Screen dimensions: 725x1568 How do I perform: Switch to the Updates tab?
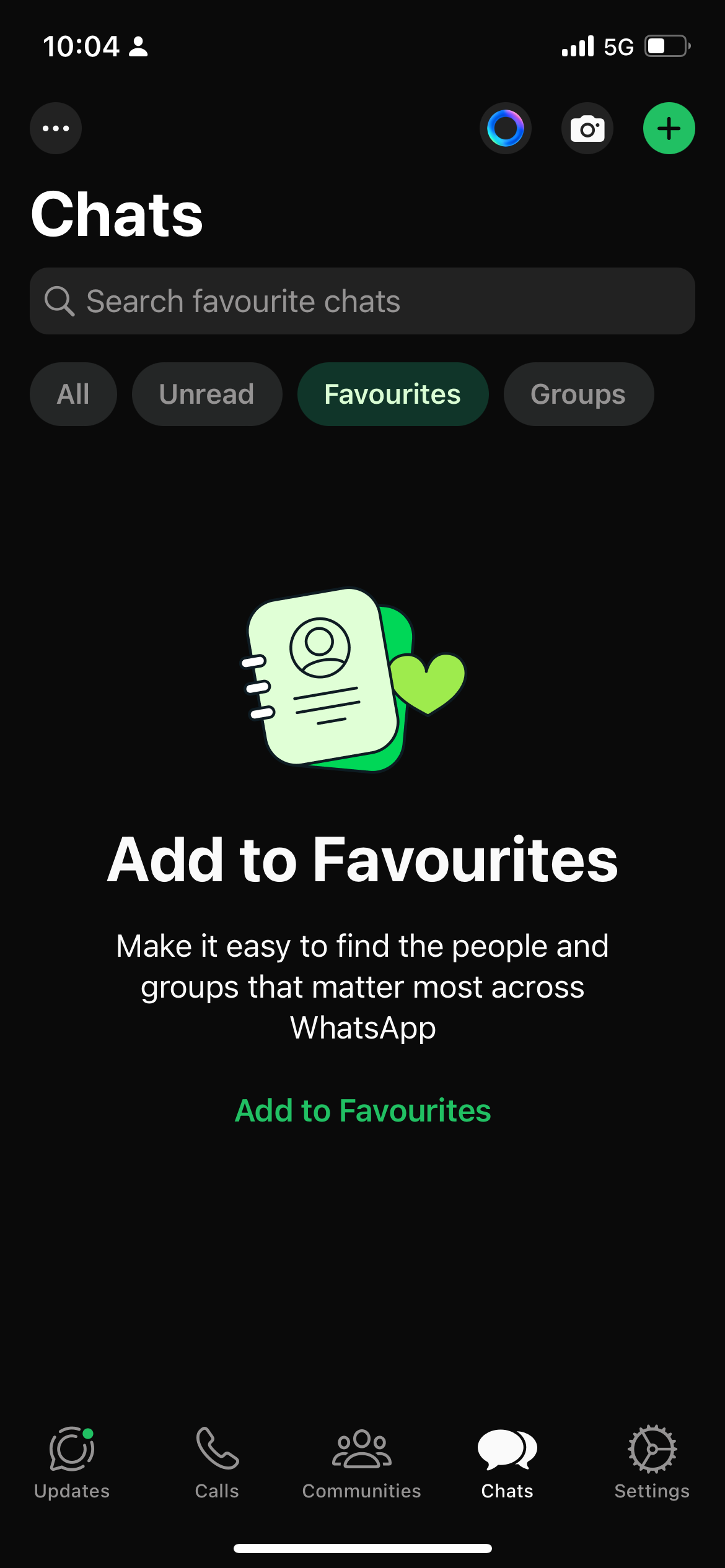(72, 1461)
